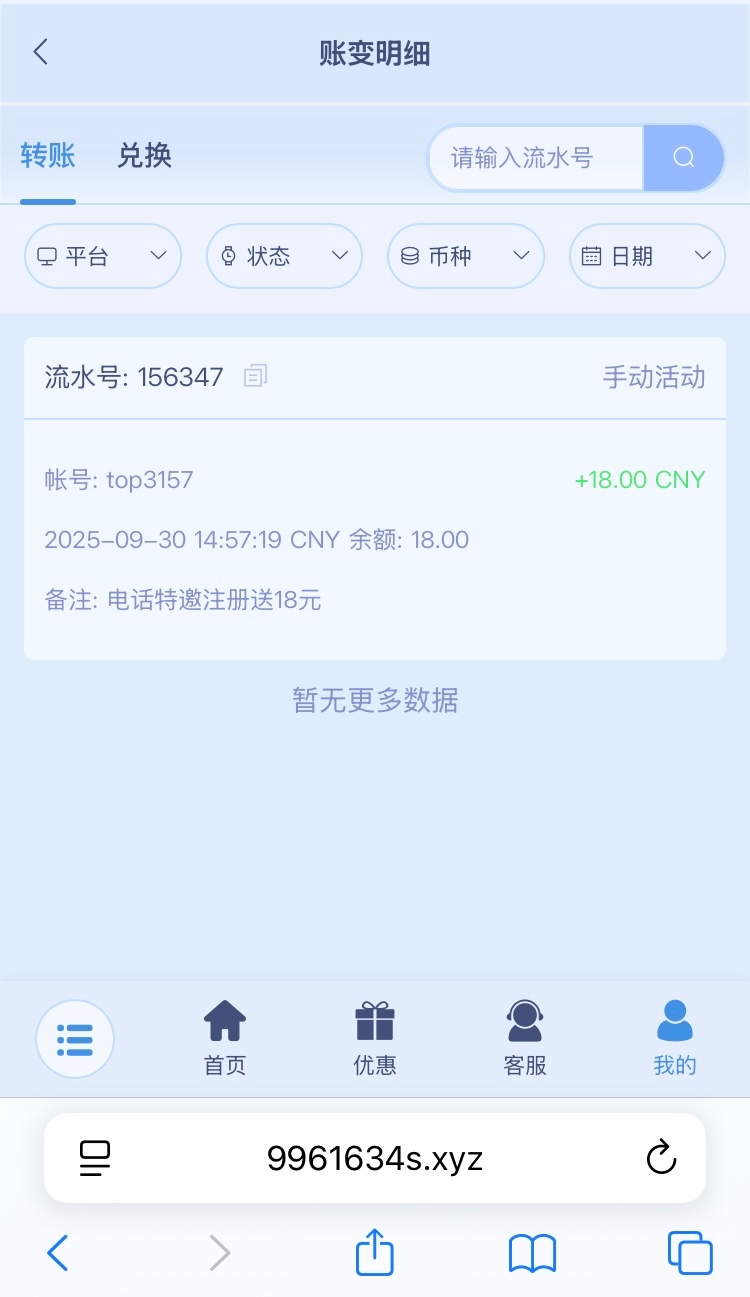Copy the 流水号 156347
This screenshot has height=1297, width=750.
click(x=256, y=376)
